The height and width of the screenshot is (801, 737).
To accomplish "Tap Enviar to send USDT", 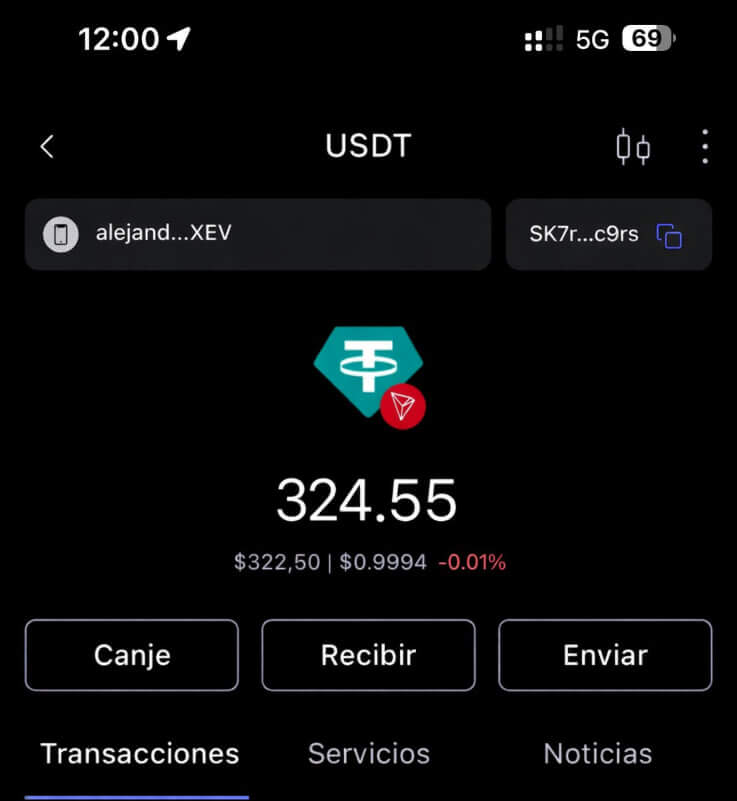I will pos(605,655).
